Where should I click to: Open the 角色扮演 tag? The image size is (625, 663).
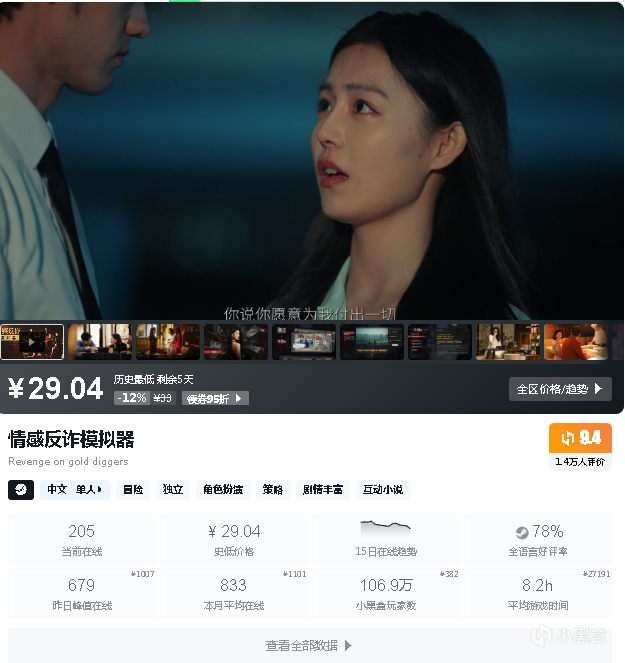(222, 490)
